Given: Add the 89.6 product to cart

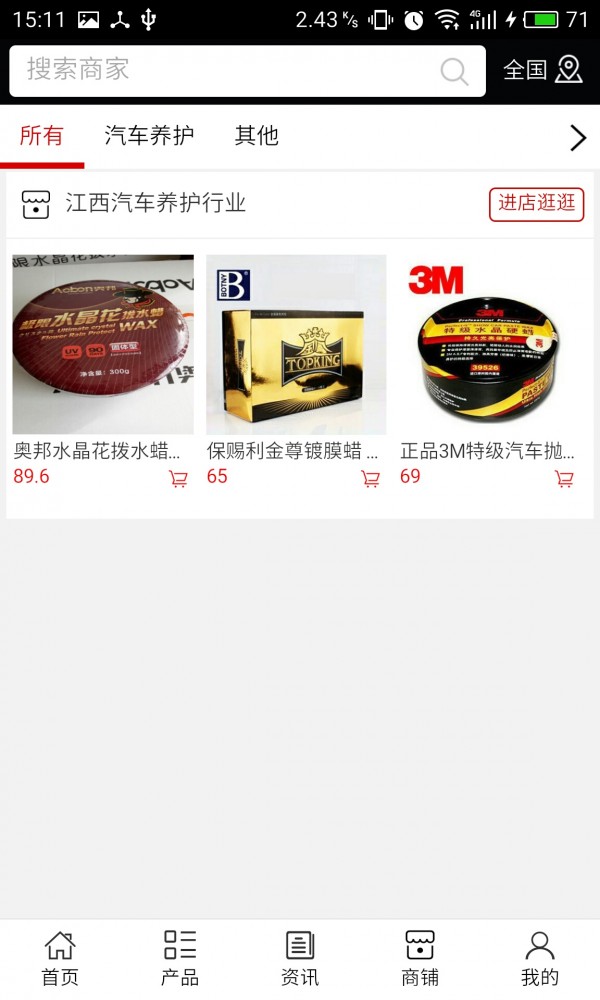Looking at the screenshot, I should click(178, 479).
